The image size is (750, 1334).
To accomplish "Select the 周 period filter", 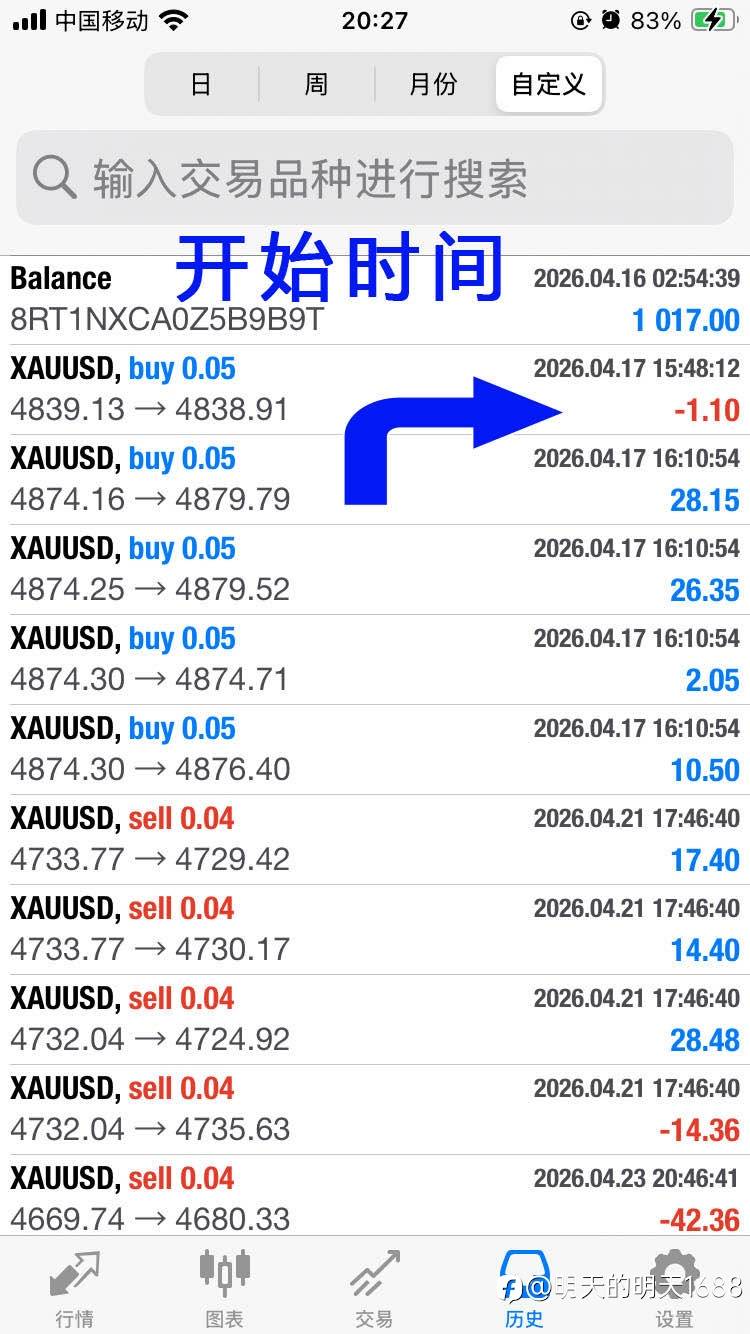I will 316,84.
